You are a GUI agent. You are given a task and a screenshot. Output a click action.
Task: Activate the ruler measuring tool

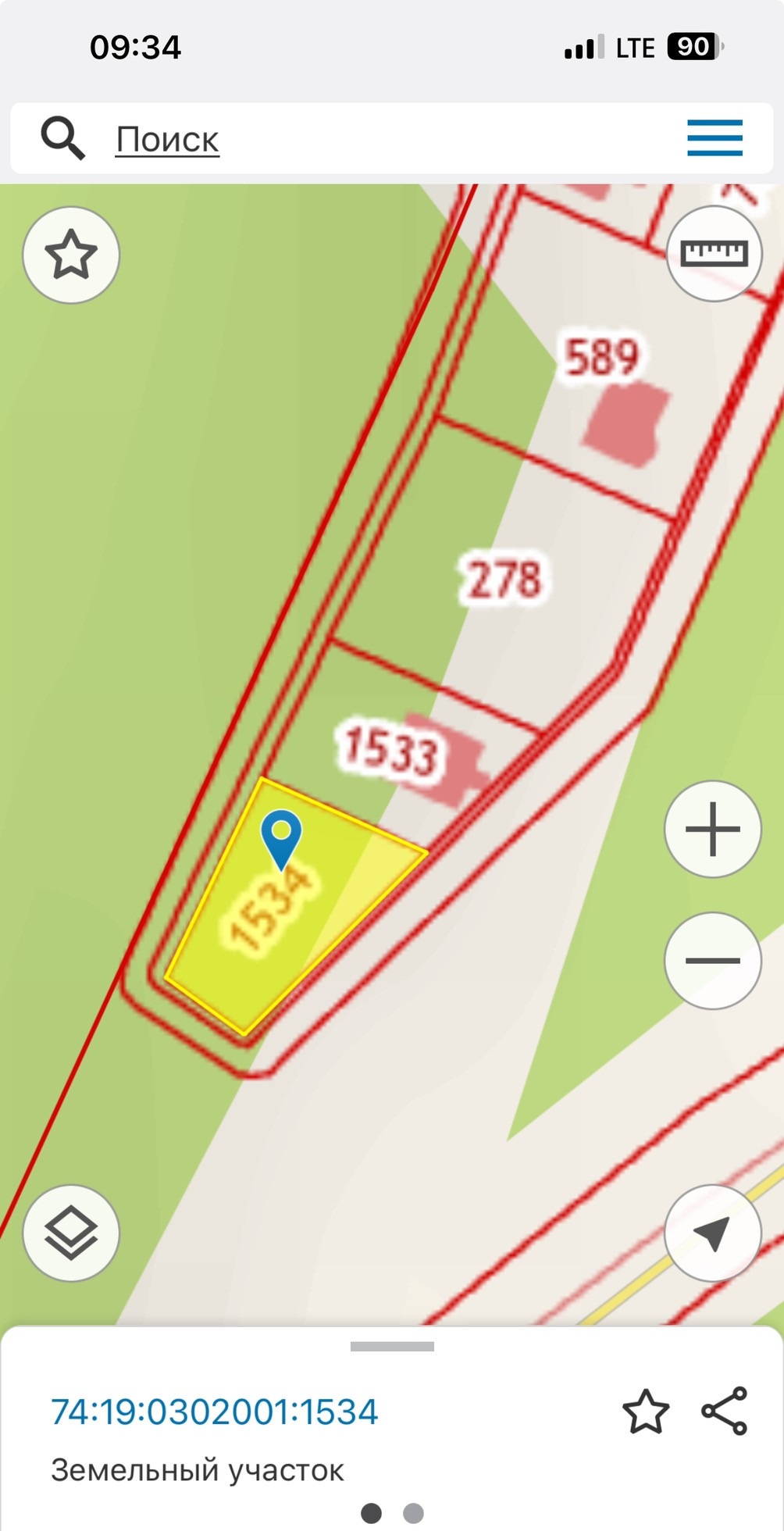coord(714,253)
